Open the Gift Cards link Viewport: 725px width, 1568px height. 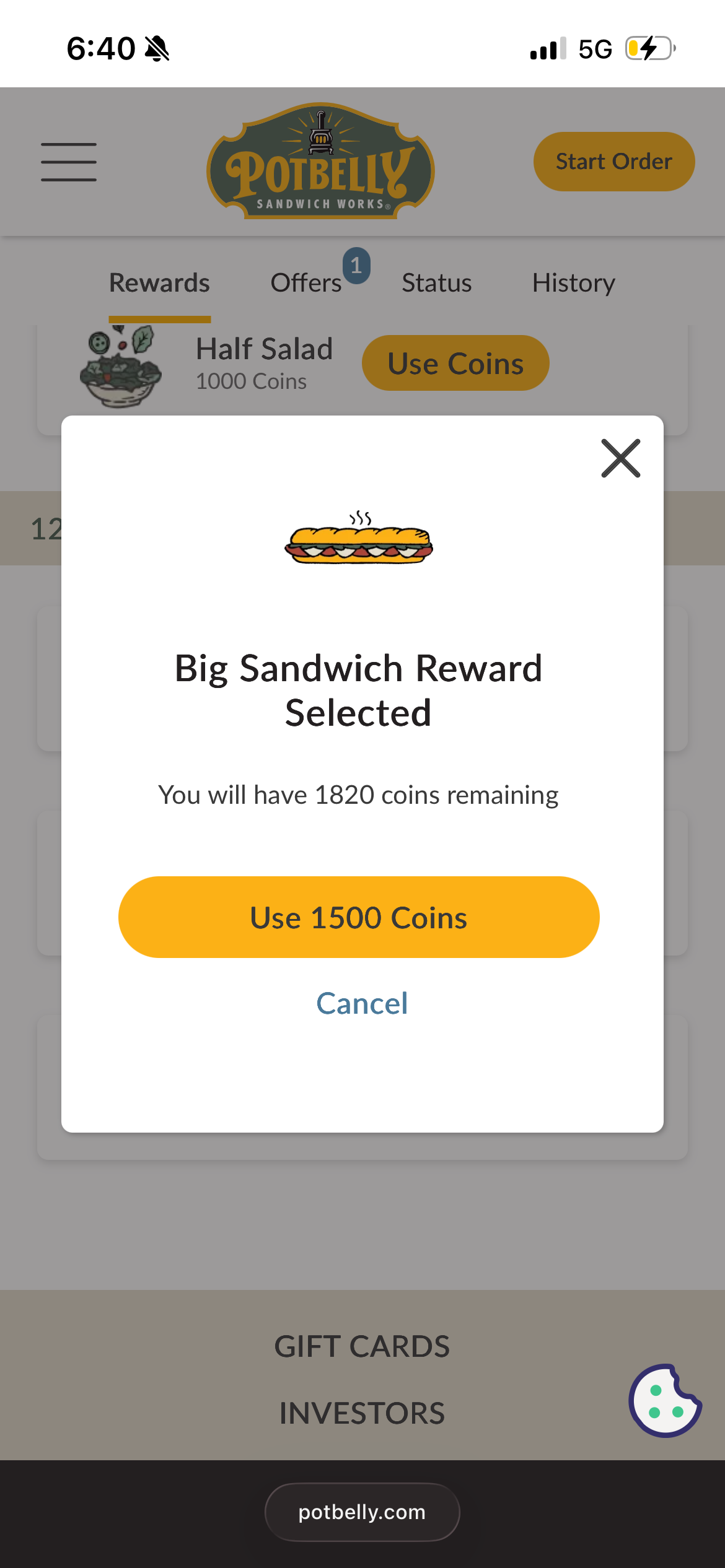tap(362, 1346)
